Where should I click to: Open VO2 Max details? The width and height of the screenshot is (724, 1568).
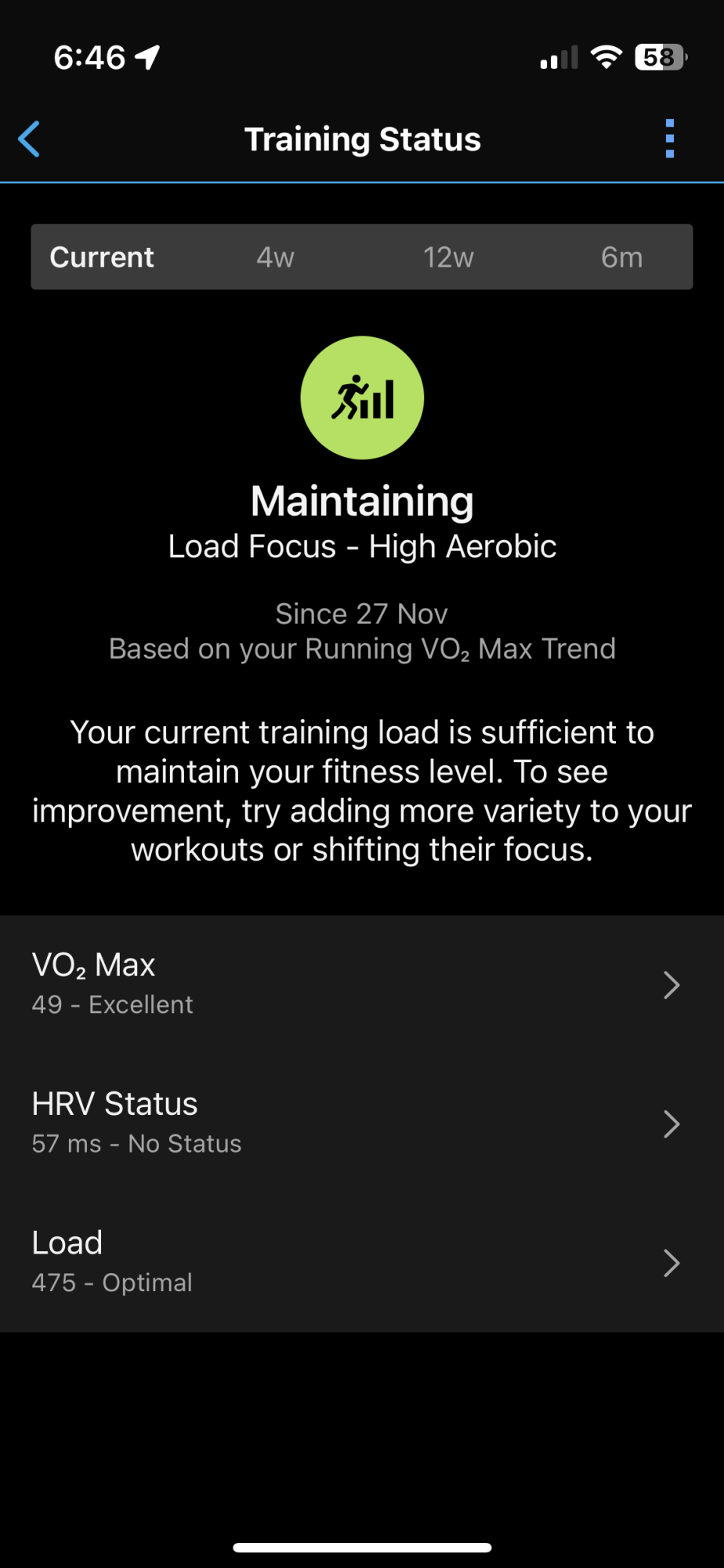click(x=361, y=985)
